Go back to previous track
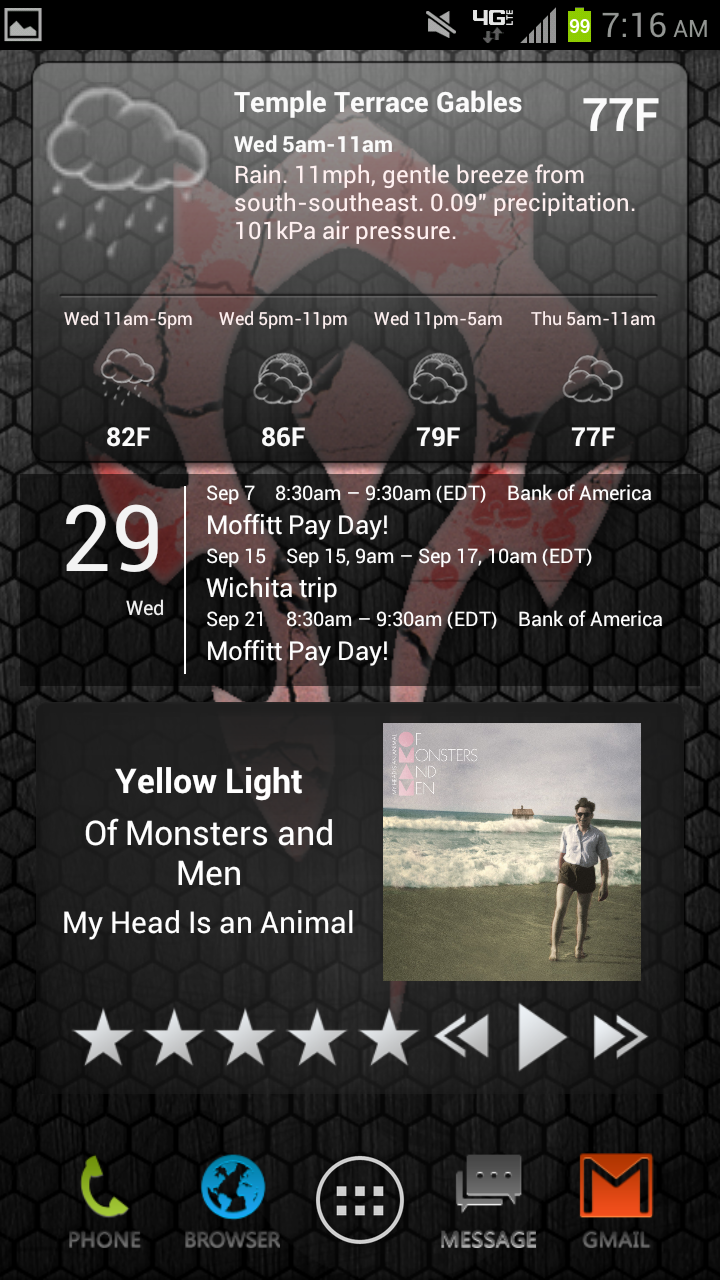720x1280 pixels. (462, 1037)
